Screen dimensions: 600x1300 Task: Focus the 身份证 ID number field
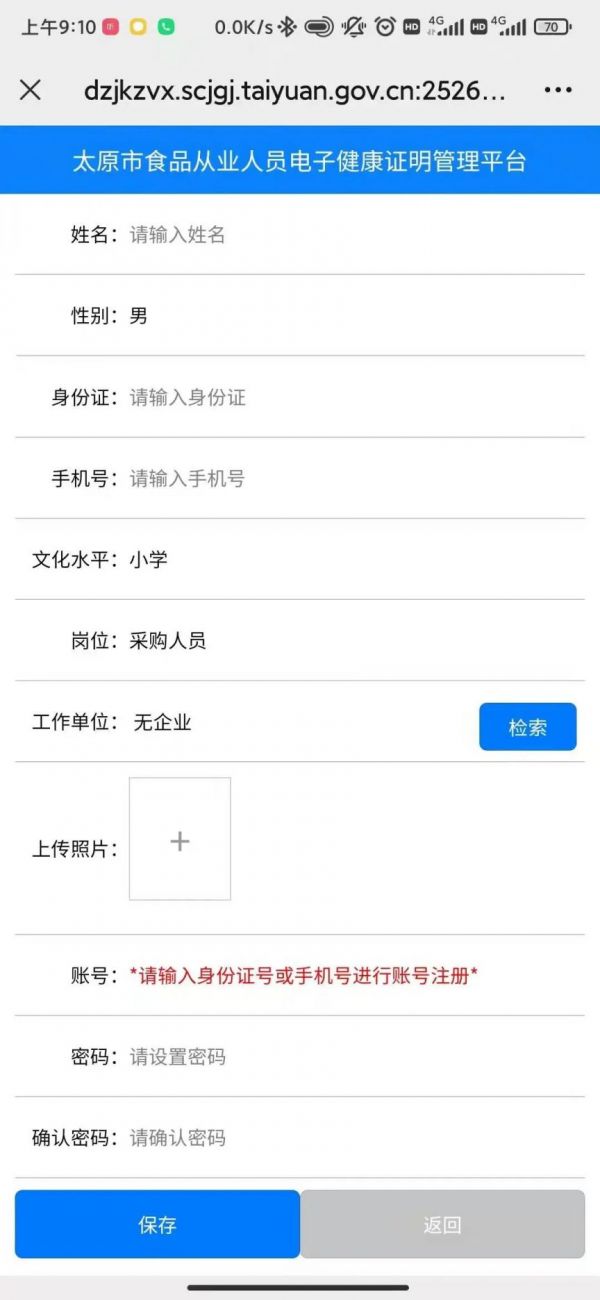pos(355,398)
